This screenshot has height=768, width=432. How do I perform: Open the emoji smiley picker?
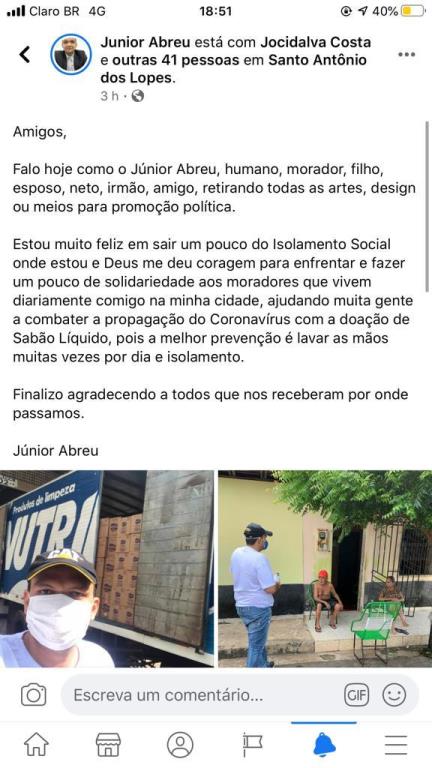click(x=394, y=695)
